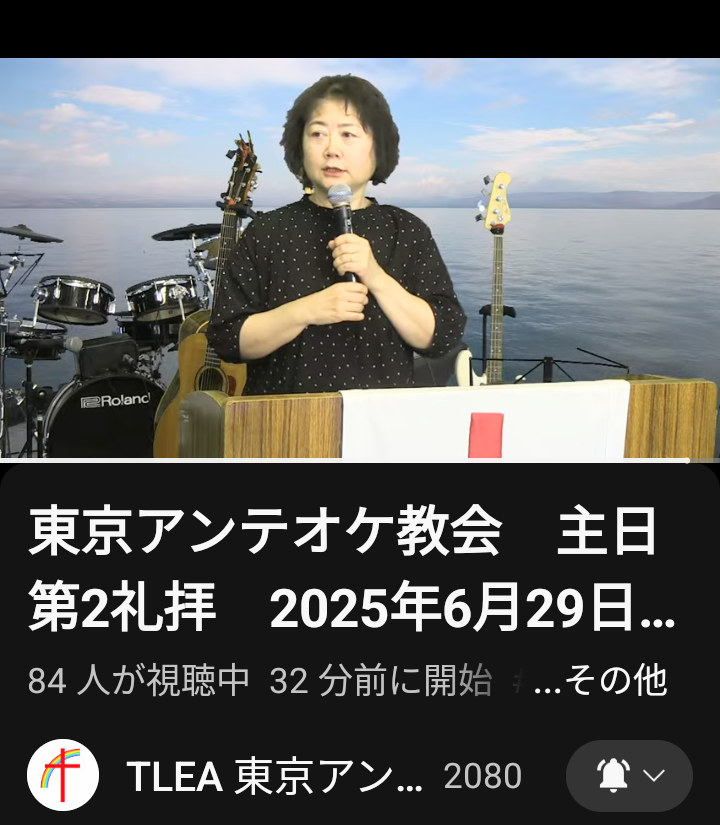Tap the live video player
The width and height of the screenshot is (720, 825).
tap(360, 258)
